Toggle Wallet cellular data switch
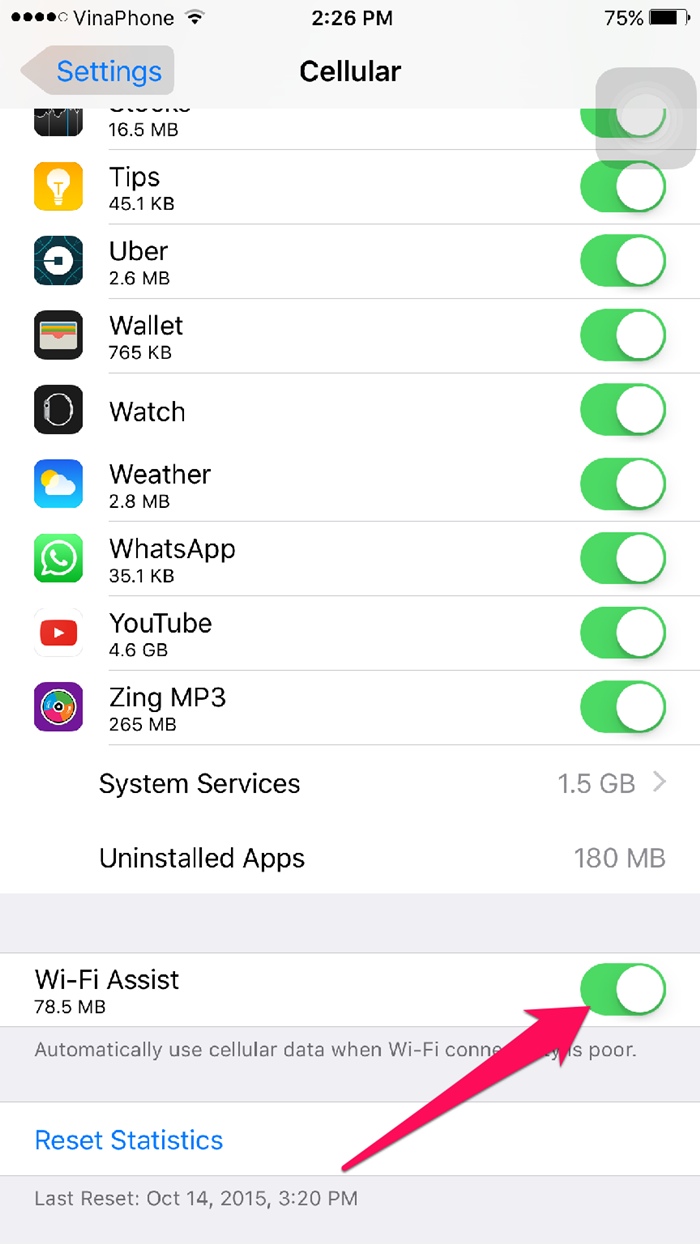700x1244 pixels. point(623,335)
